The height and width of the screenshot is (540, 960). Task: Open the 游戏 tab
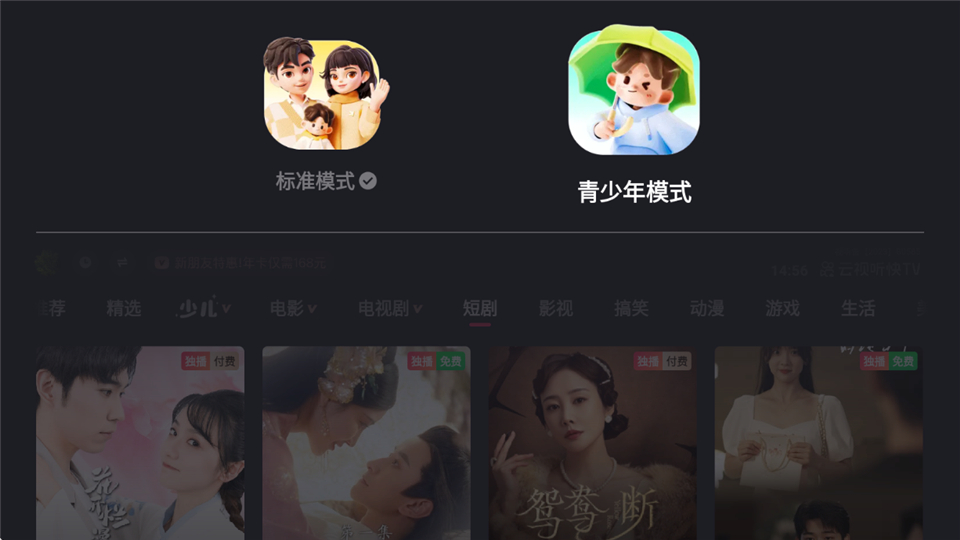pos(782,308)
